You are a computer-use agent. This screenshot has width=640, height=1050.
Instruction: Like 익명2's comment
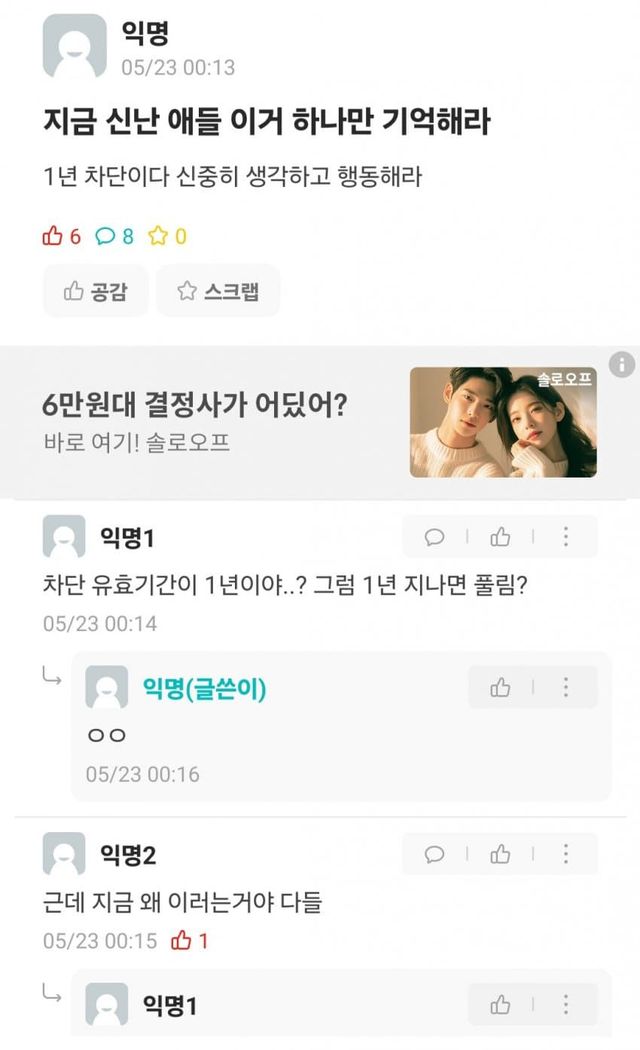click(x=500, y=854)
